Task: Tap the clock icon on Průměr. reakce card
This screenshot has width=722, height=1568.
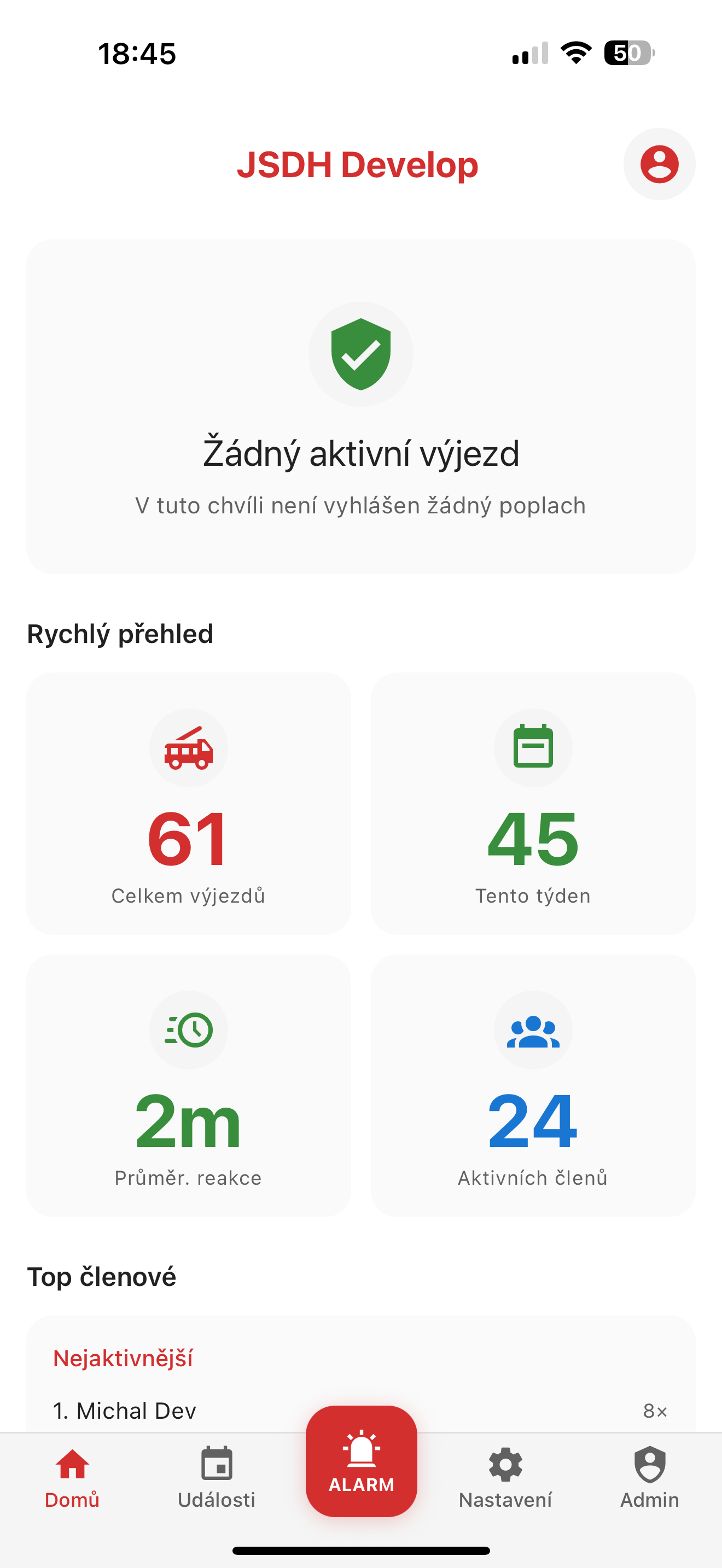Action: click(x=188, y=1030)
